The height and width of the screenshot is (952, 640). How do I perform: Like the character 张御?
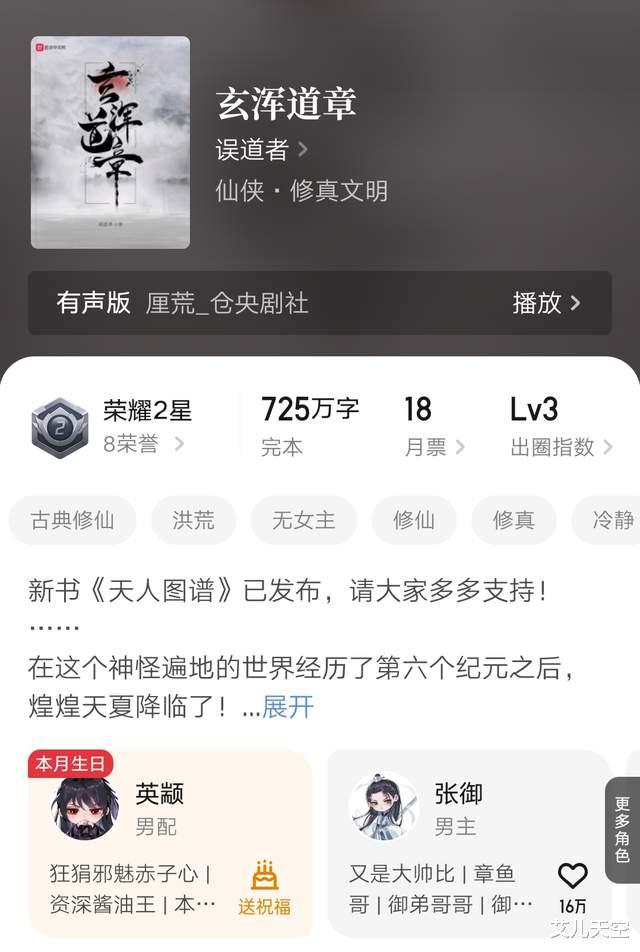pos(573,878)
